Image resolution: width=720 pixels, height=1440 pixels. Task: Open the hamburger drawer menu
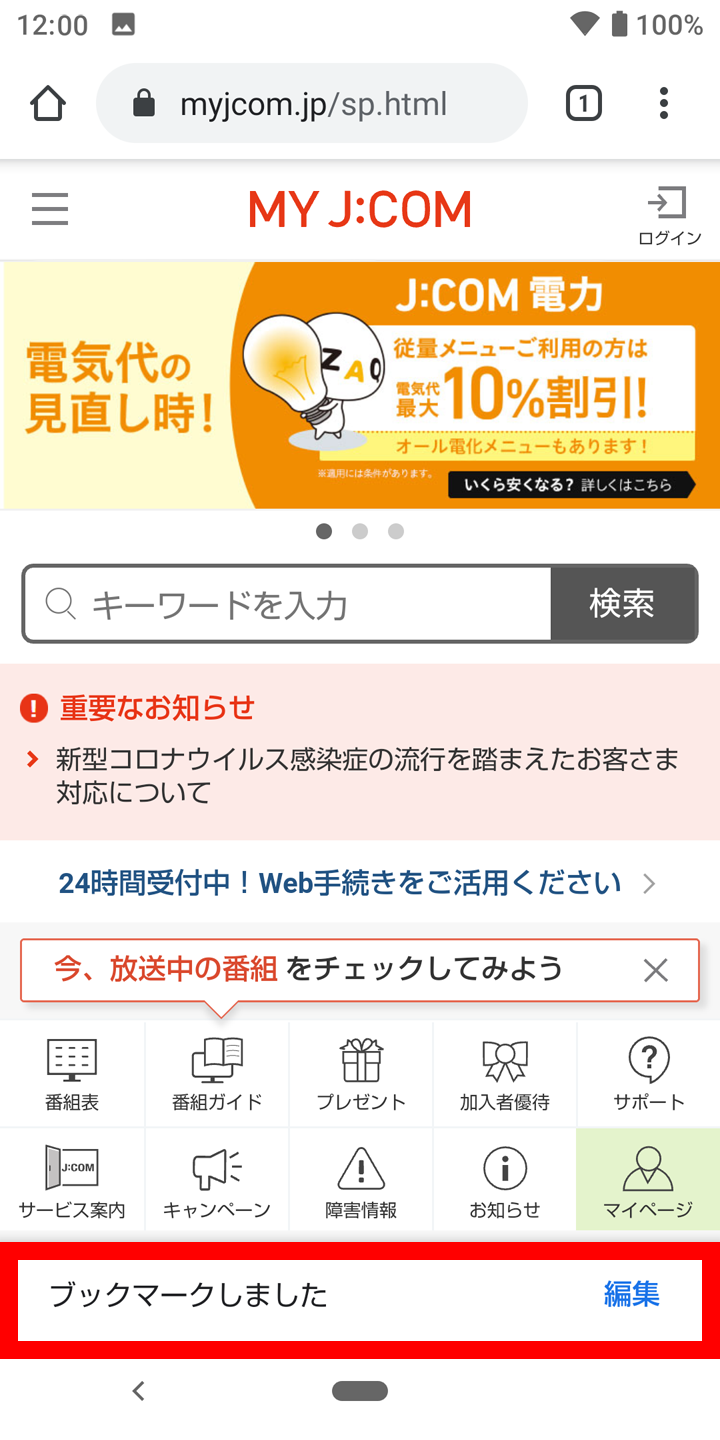[x=50, y=210]
